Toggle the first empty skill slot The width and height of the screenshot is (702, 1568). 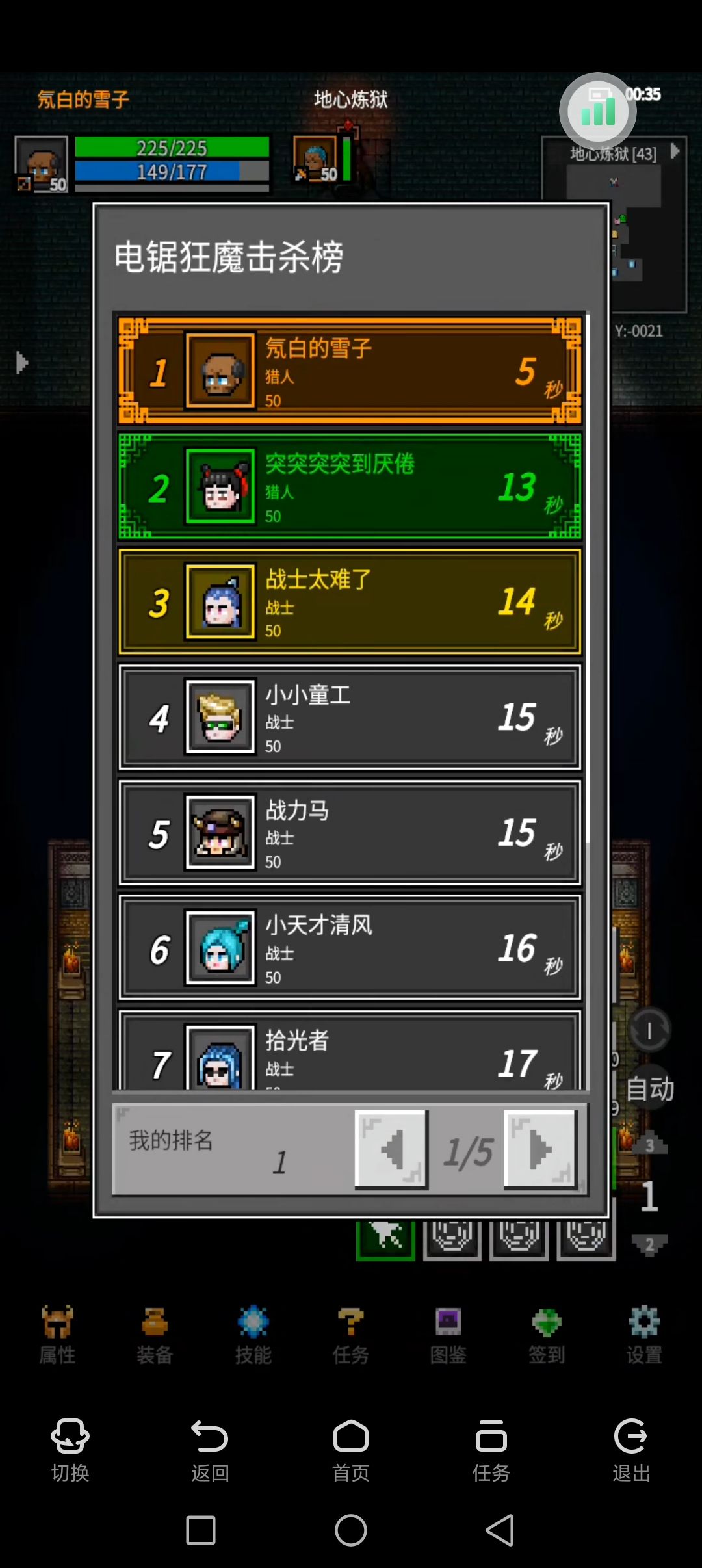tap(453, 1238)
